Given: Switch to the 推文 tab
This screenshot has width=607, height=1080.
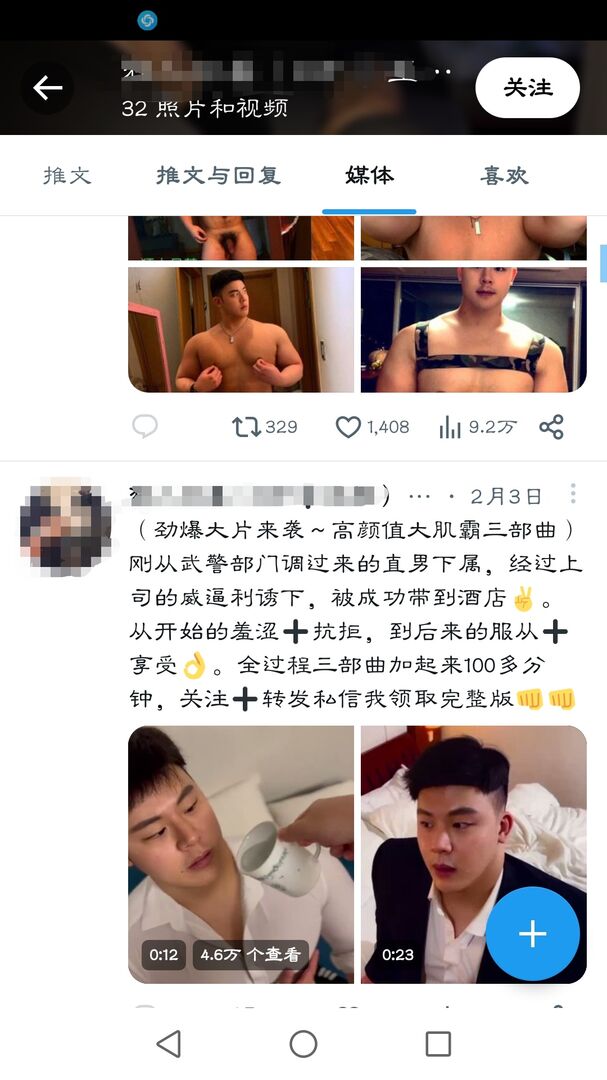Looking at the screenshot, I should click(67, 176).
